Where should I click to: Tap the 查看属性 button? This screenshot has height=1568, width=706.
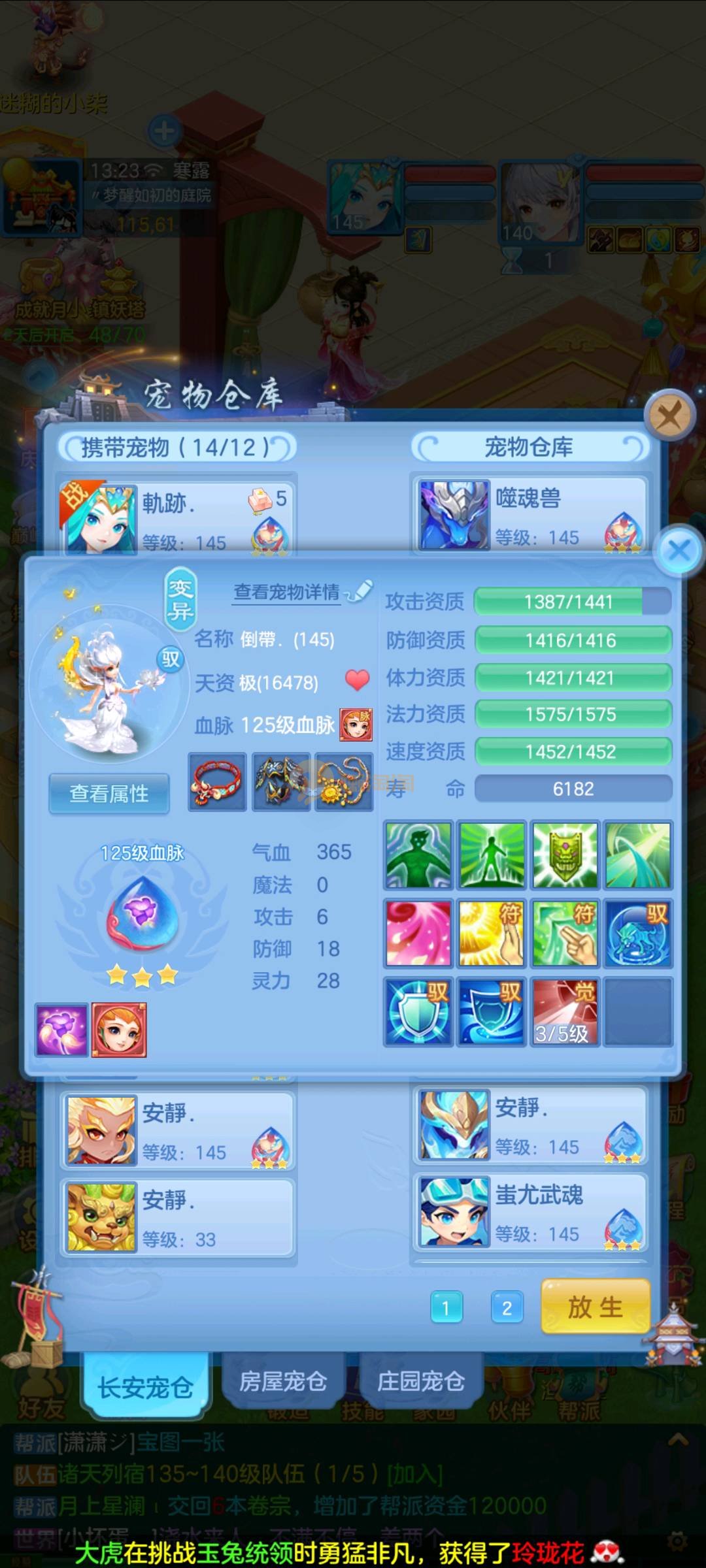tap(109, 793)
